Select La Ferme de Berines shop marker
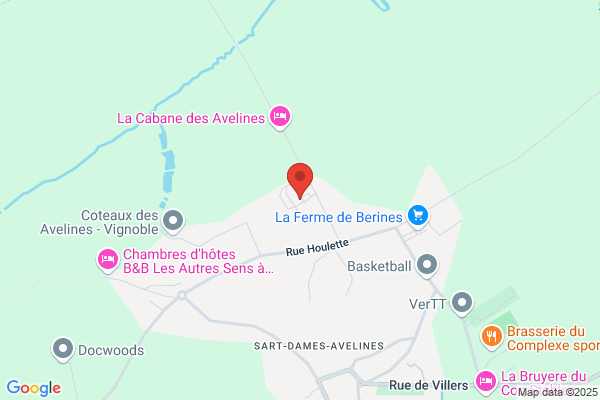 pos(418,215)
